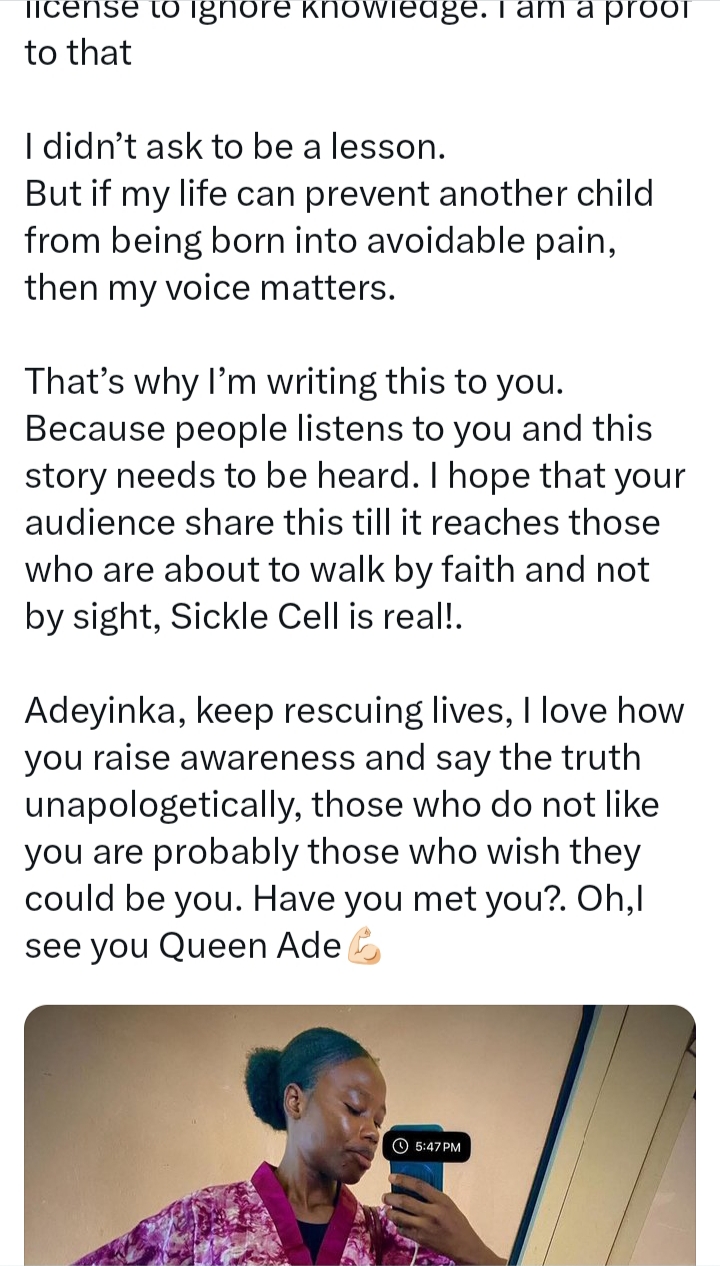This screenshot has width=720, height=1266.
Task: Open the attached mirror selfie photo
Action: pyautogui.click(x=360, y=1135)
